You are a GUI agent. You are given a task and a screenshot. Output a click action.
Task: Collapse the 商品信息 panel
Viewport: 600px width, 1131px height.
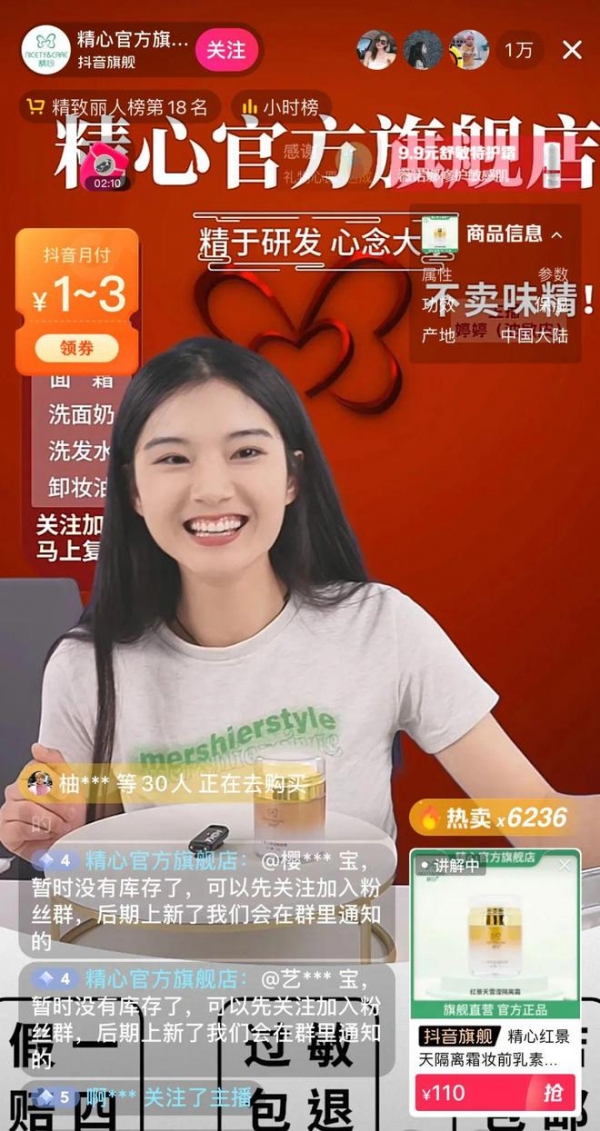557,234
